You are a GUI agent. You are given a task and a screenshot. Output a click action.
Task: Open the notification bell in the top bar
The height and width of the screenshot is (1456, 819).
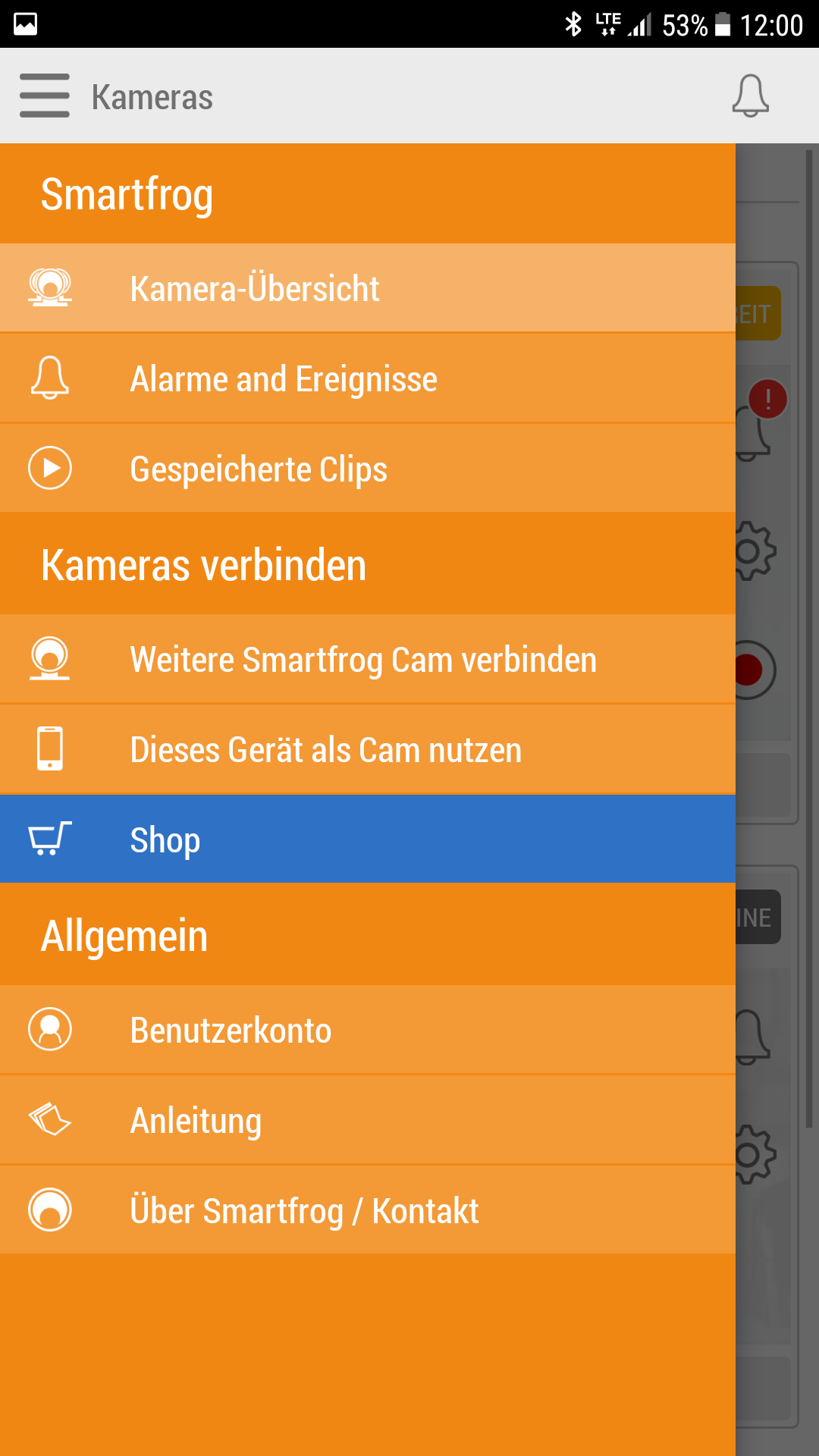pos(751,96)
